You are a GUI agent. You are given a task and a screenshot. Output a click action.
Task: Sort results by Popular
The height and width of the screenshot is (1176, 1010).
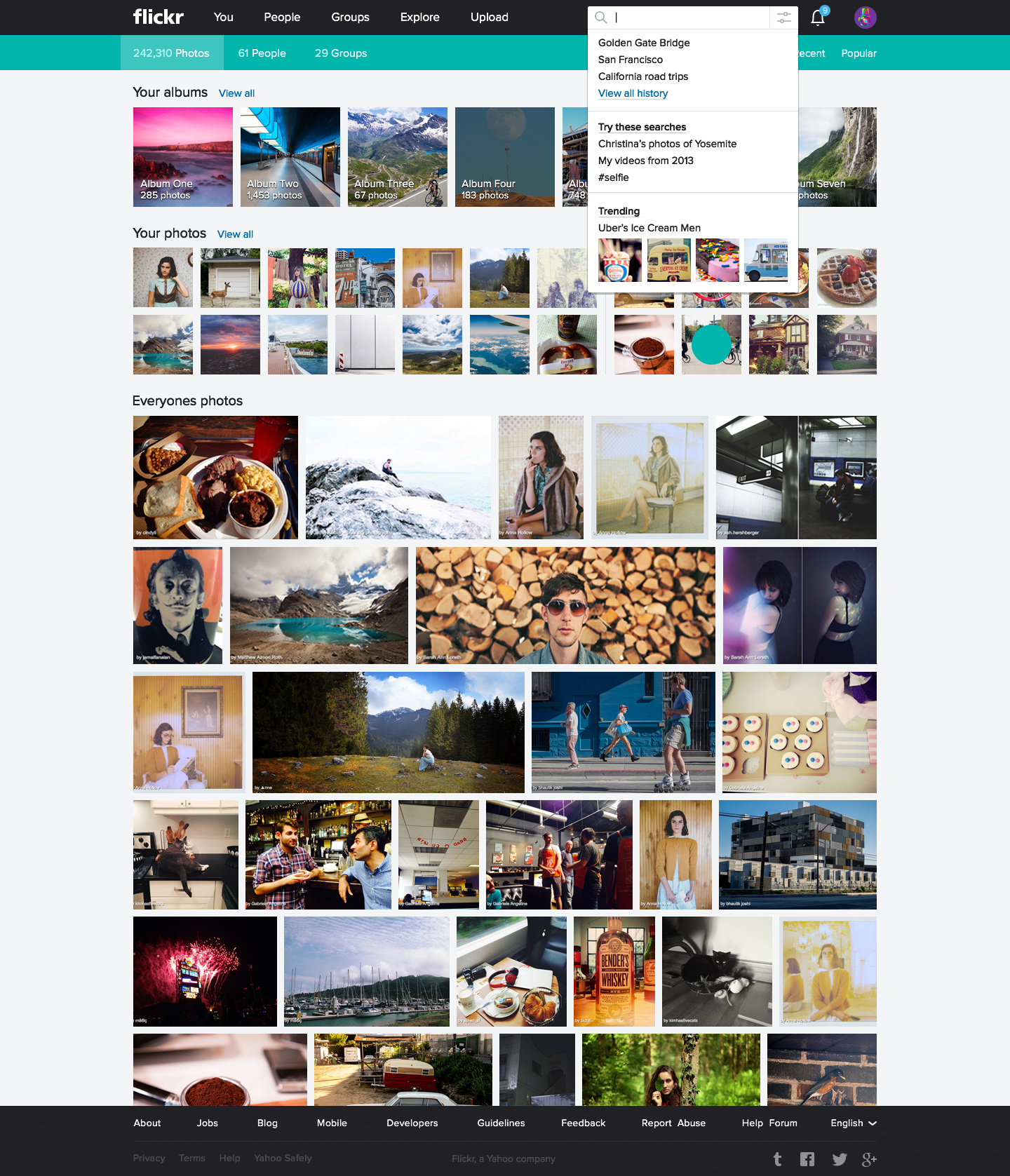coord(858,53)
